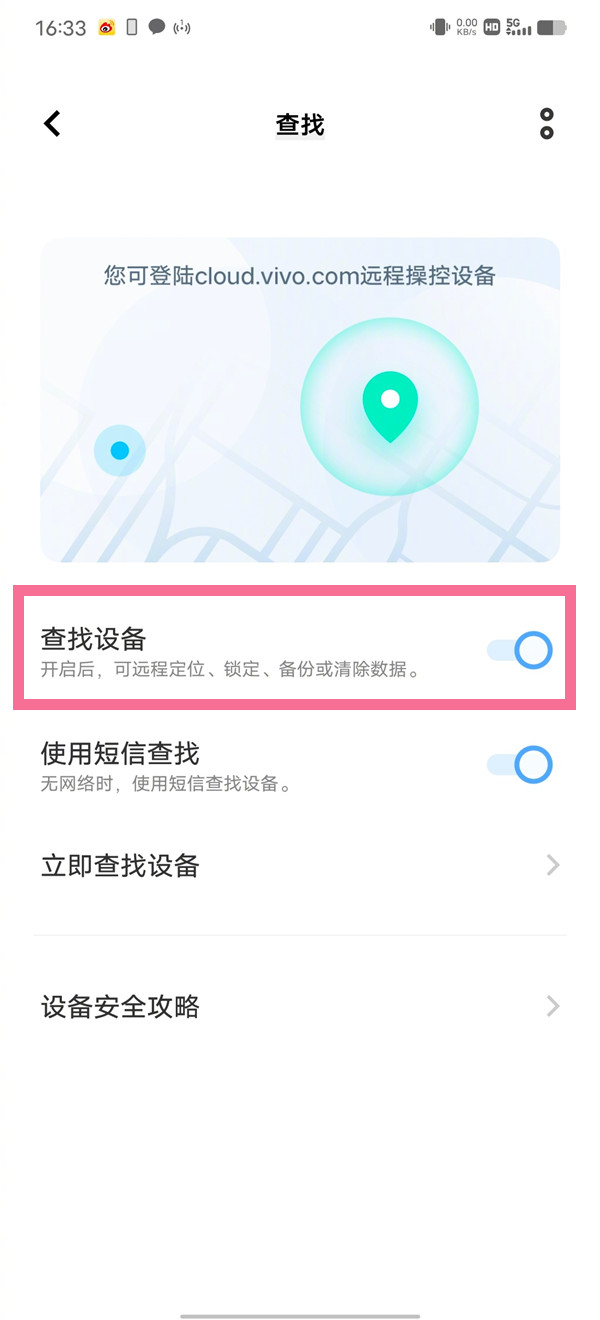Open 立即查找设备
The height and width of the screenshot is (1320, 600).
pyautogui.click(x=300, y=865)
